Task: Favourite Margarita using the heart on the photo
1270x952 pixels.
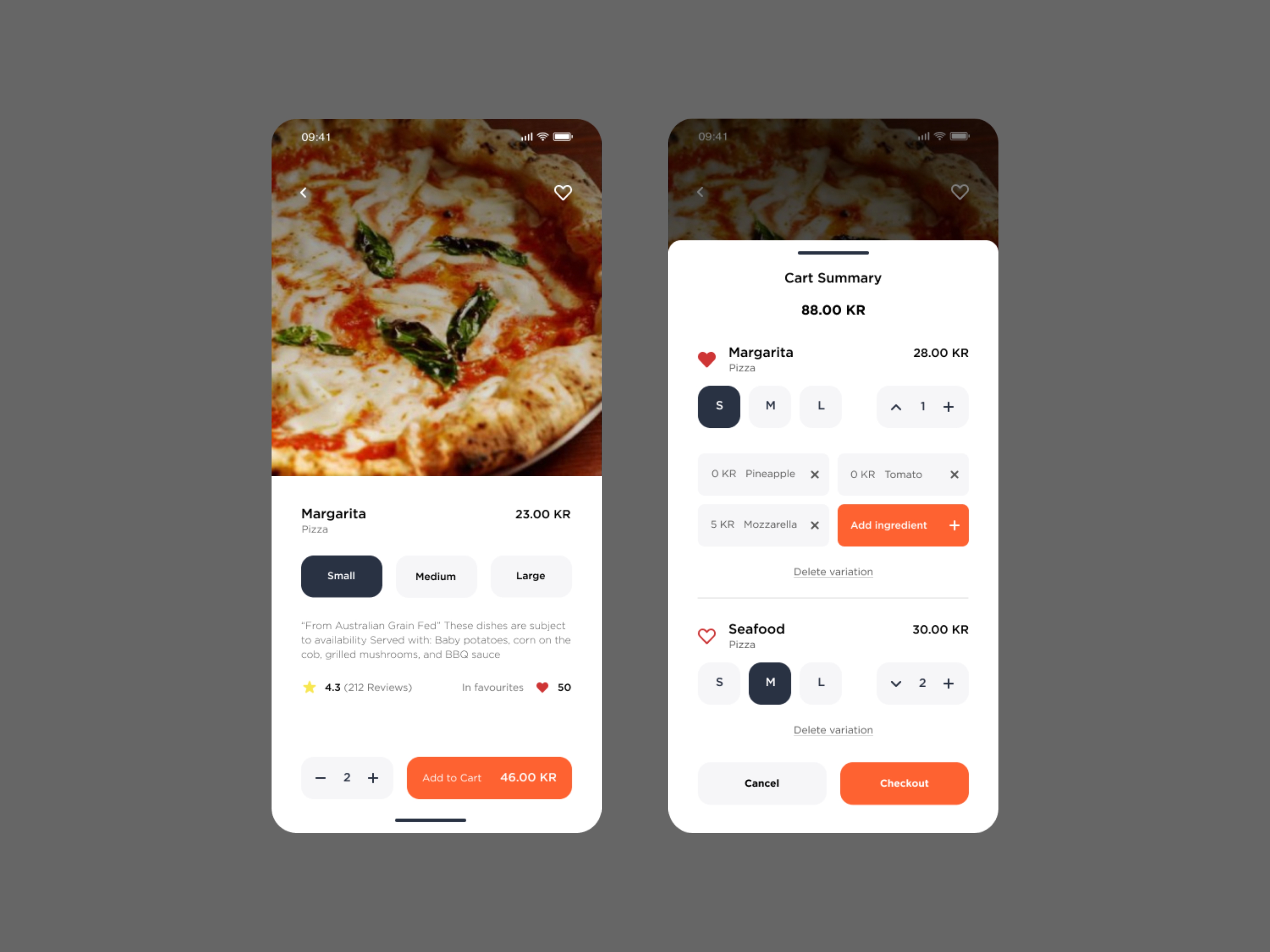Action: (x=563, y=192)
